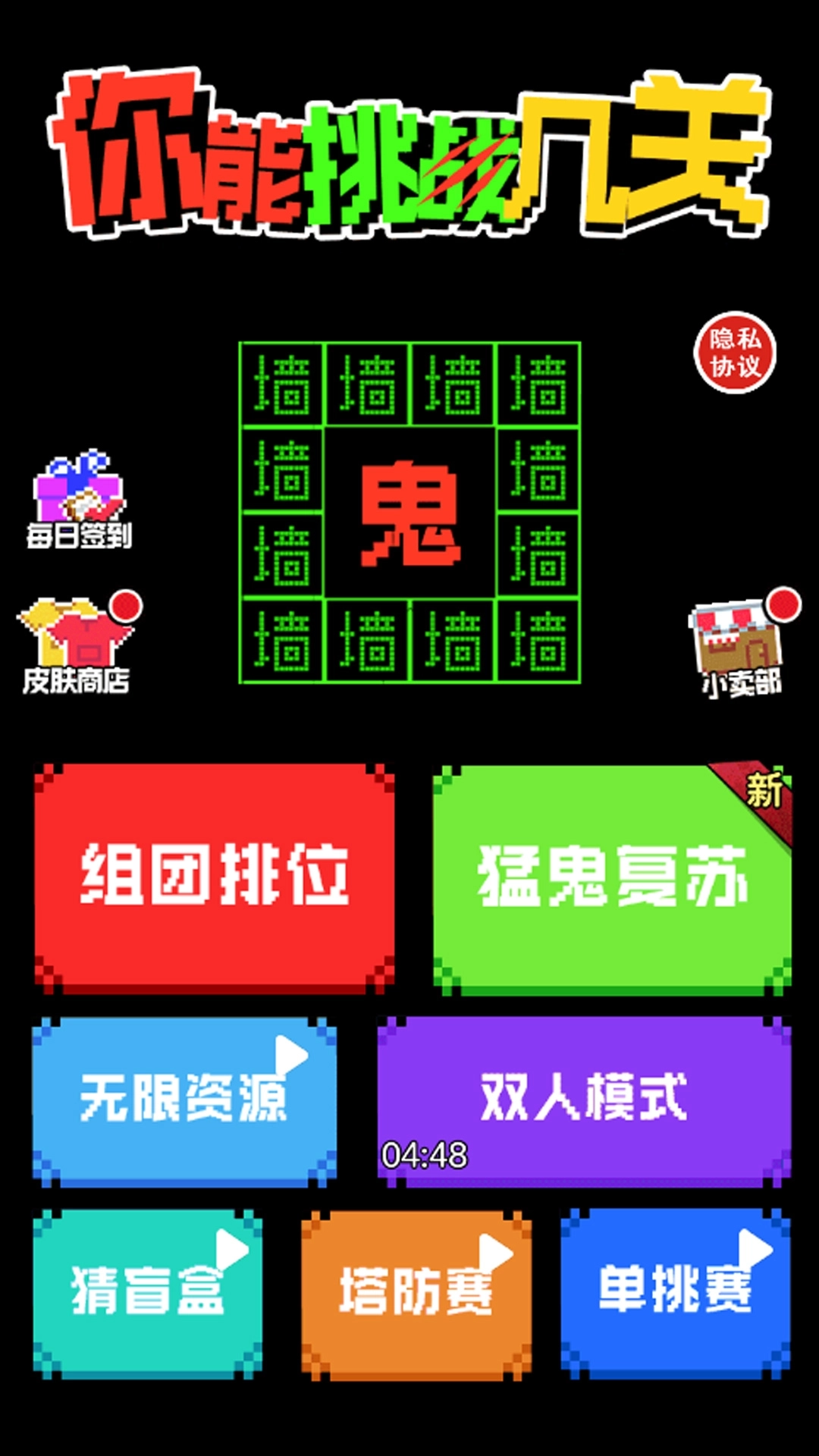Start the new 猛鬼复苏 mode
The image size is (819, 1456).
(611, 876)
